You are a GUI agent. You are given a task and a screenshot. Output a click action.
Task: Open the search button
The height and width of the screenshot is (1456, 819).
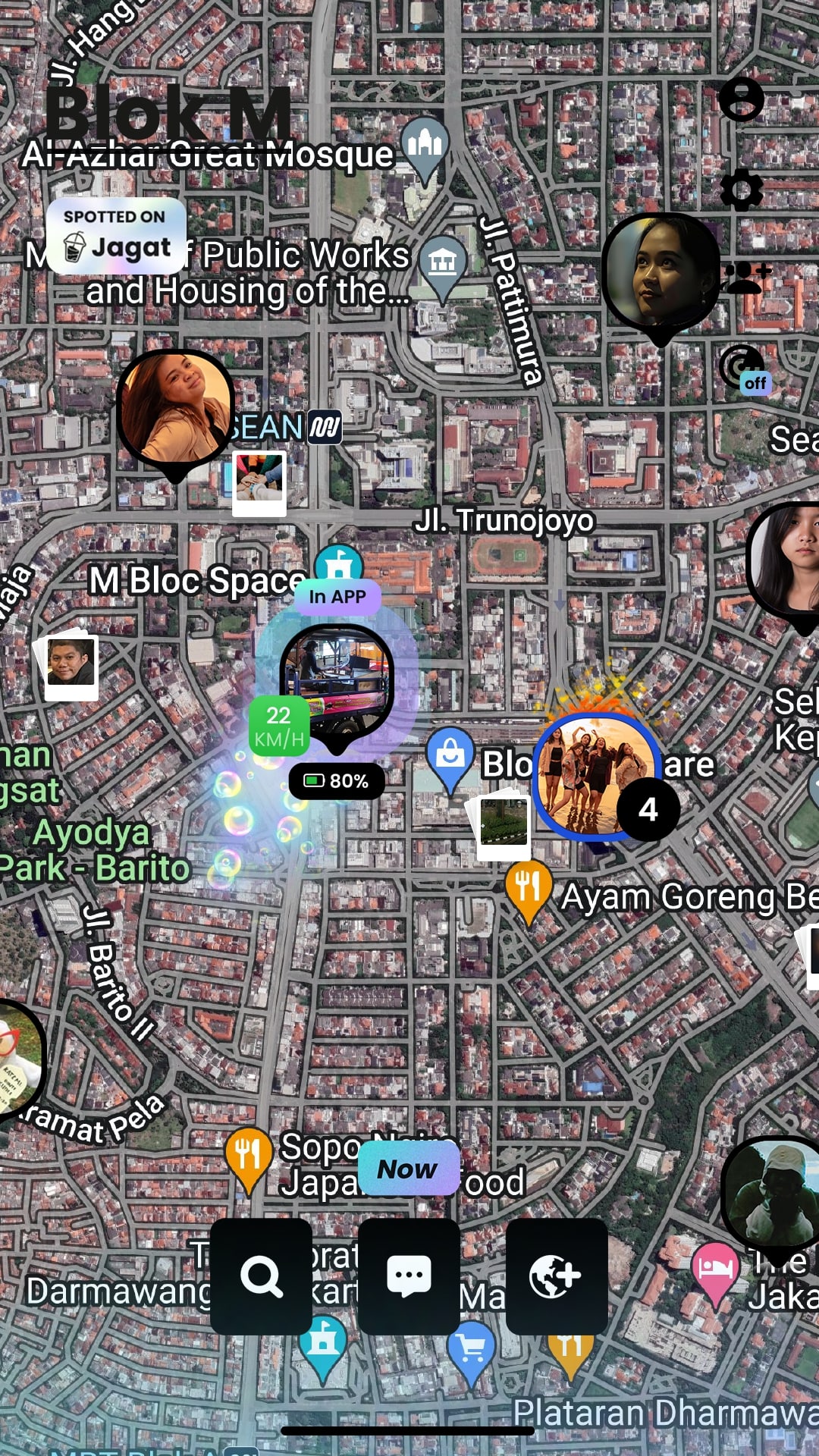[261, 1276]
